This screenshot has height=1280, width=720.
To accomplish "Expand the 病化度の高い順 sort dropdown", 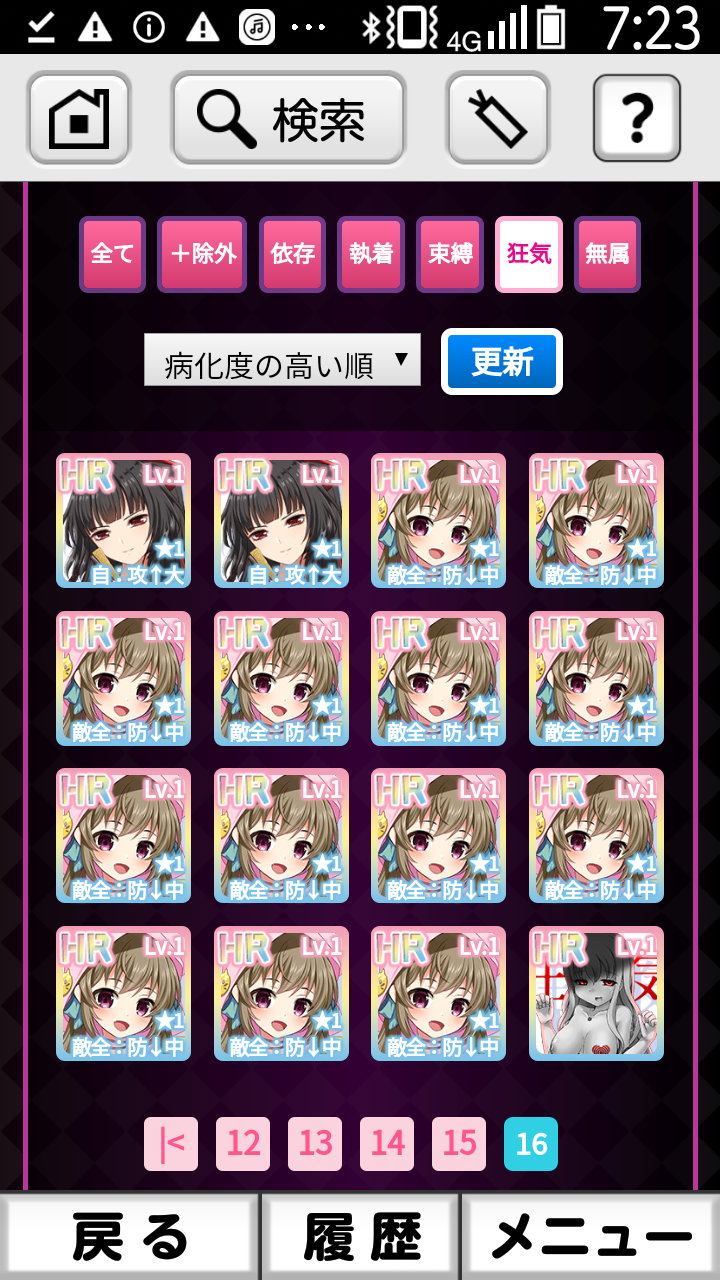I will coord(282,361).
